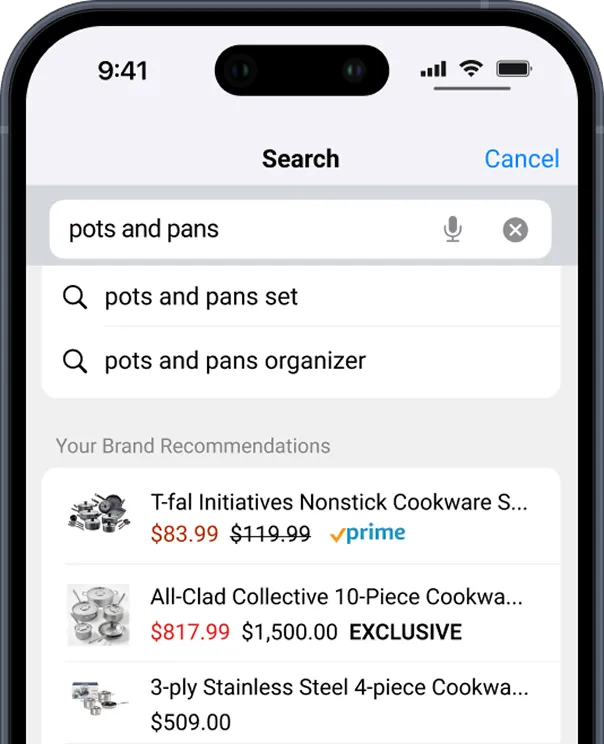Tap the microphone for voice search
Screen dimensions: 604x744
coord(452,230)
